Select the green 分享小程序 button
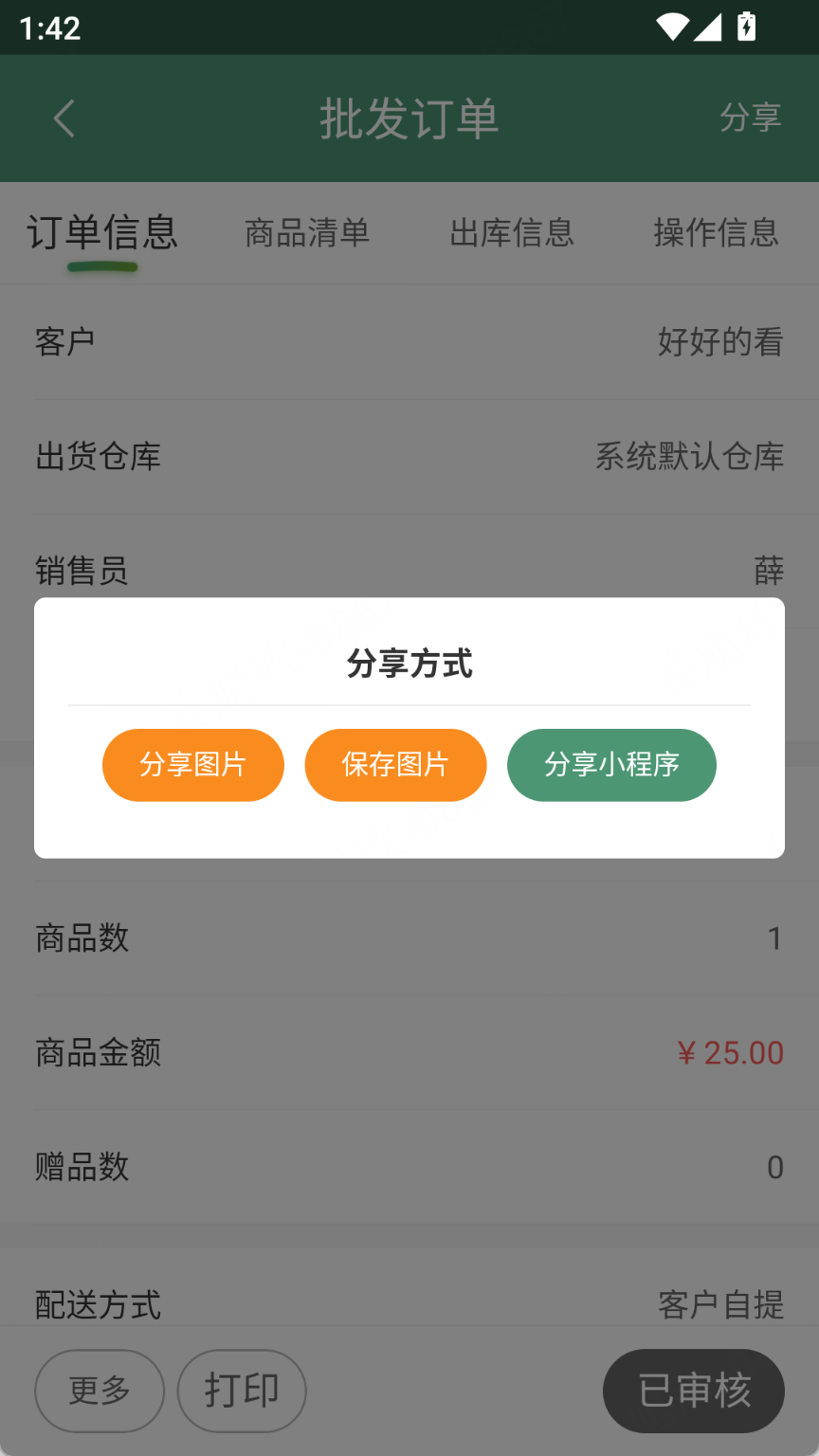 tap(611, 765)
